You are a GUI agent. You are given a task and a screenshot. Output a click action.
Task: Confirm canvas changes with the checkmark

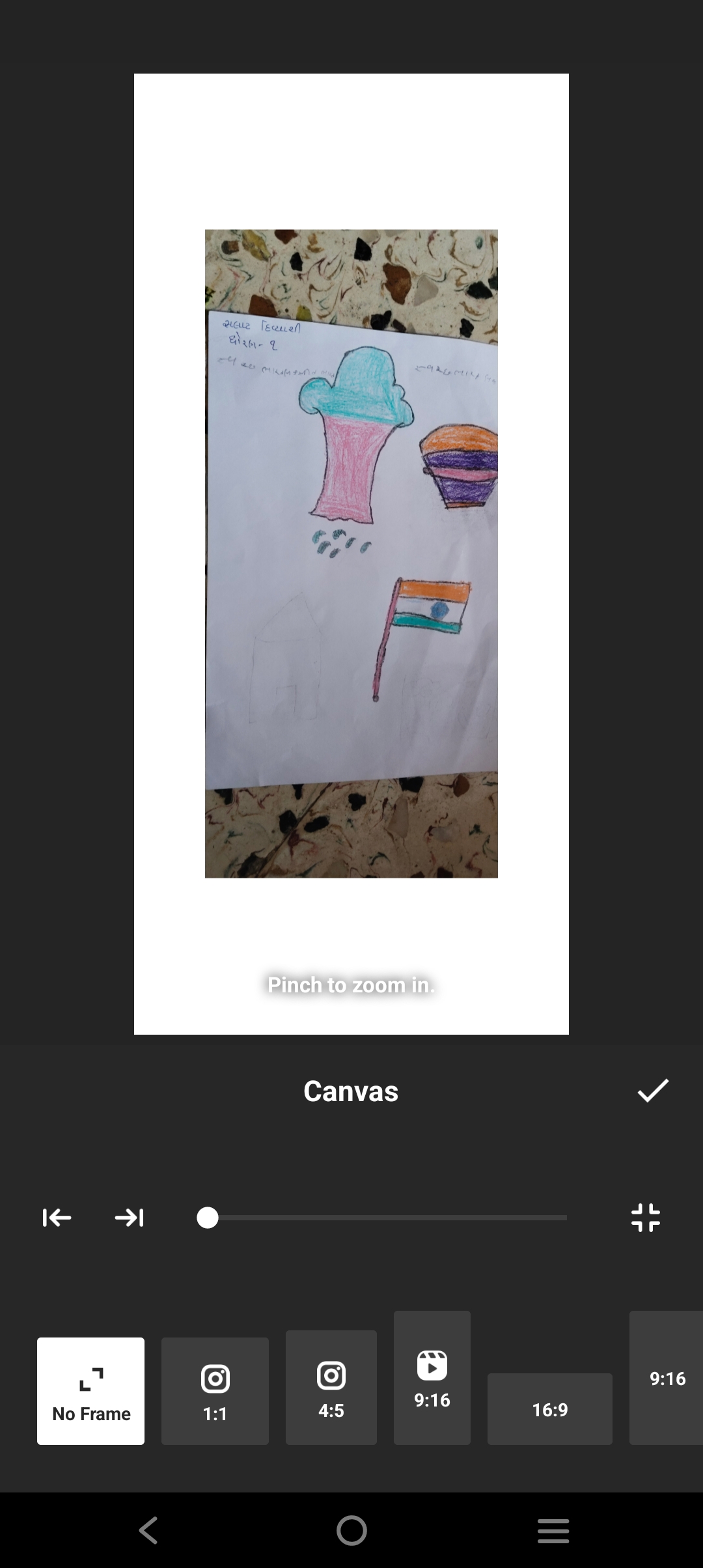[653, 1091]
